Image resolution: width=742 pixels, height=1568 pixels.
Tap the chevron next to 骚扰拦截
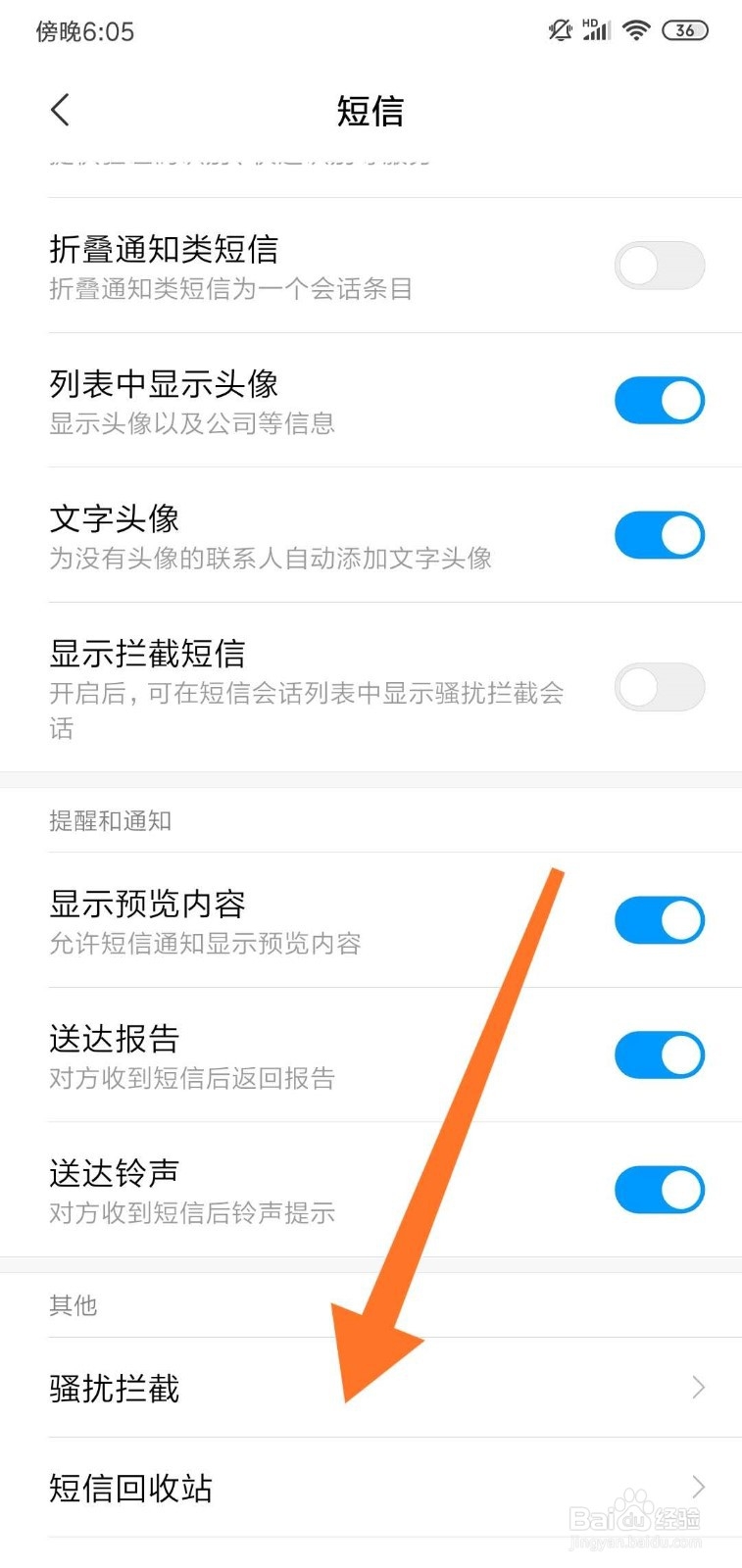[x=697, y=1388]
